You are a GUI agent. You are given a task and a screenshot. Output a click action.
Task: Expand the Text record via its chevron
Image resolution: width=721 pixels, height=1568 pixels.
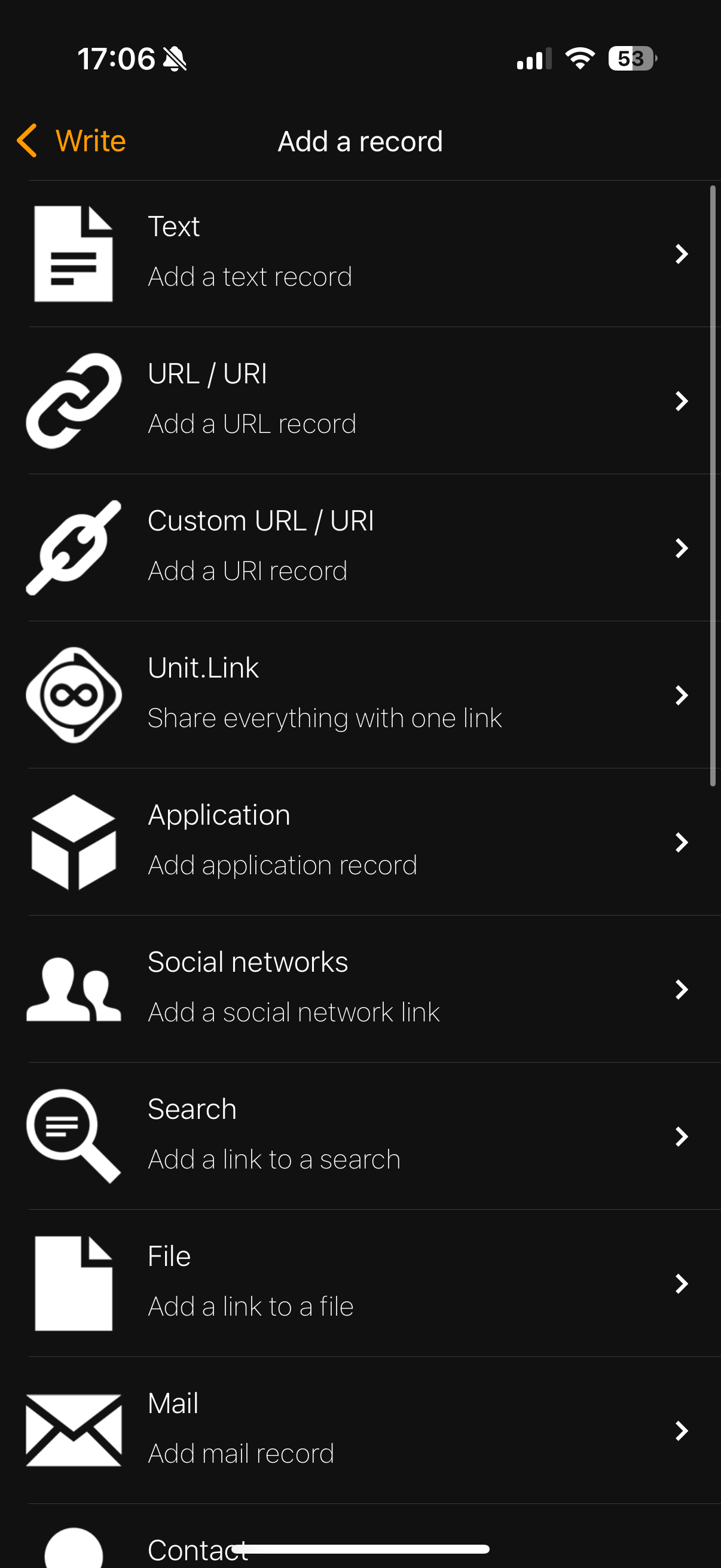tap(682, 254)
